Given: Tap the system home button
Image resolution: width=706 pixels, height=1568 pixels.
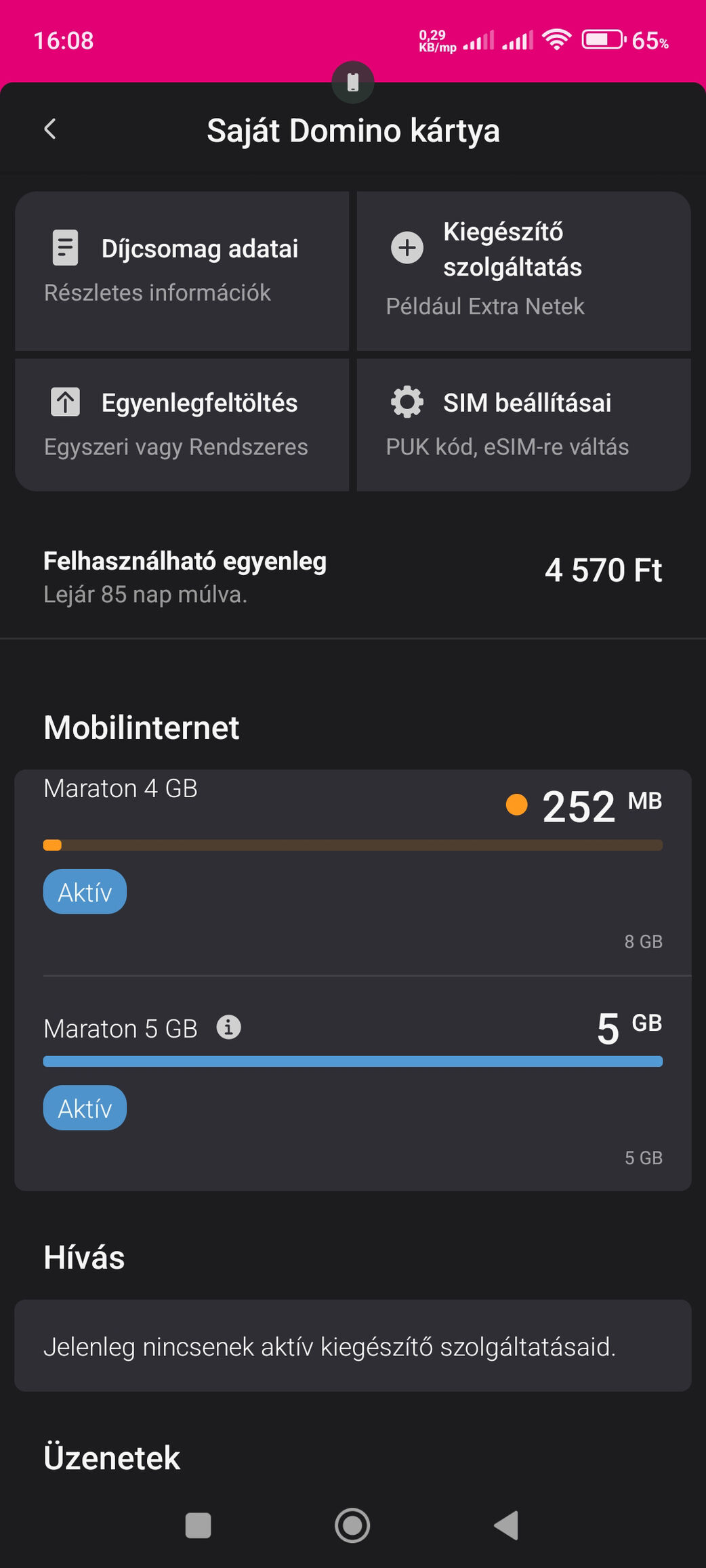Looking at the screenshot, I should pos(352,1525).
